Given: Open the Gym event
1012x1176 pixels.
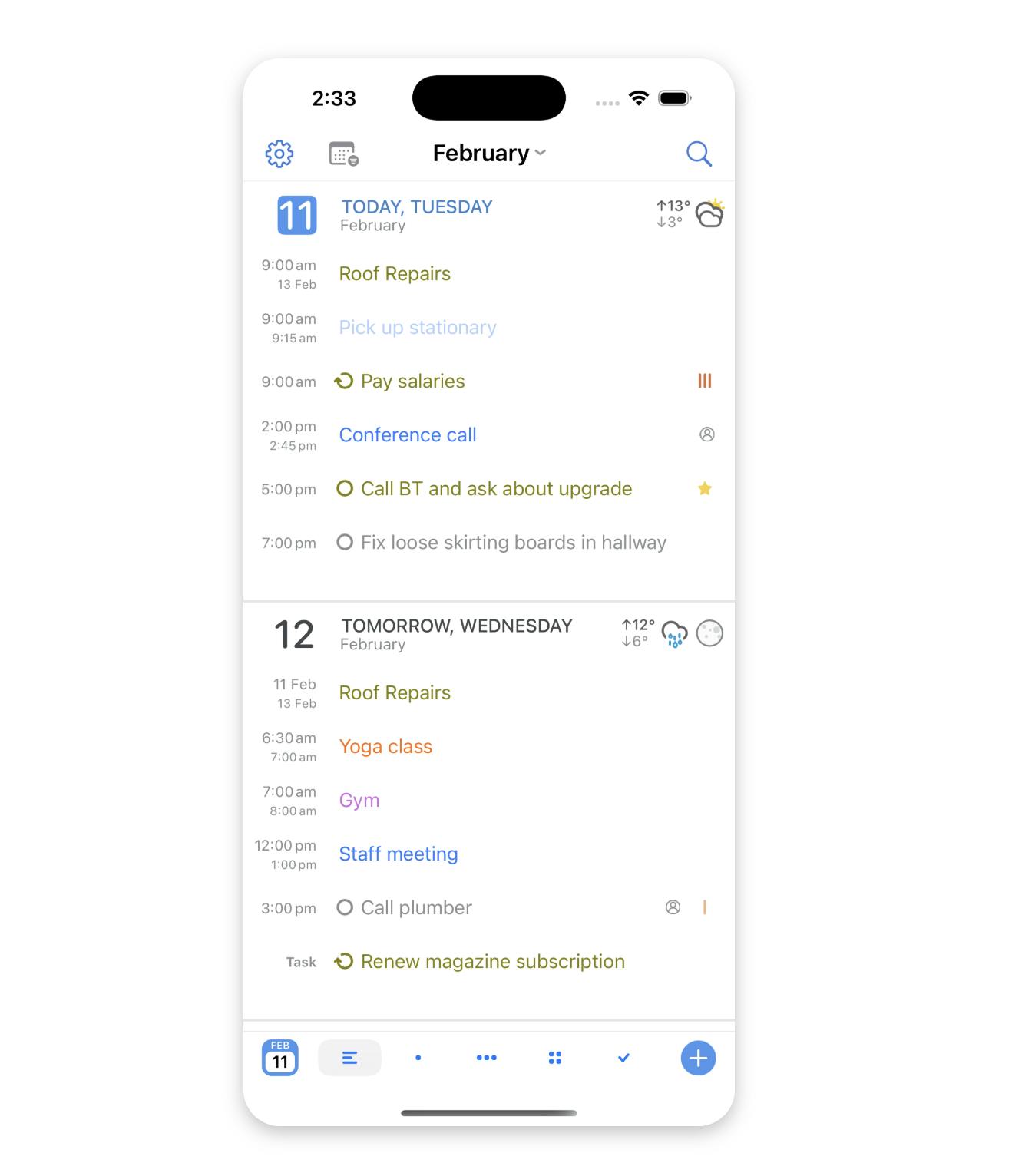Looking at the screenshot, I should tap(359, 801).
